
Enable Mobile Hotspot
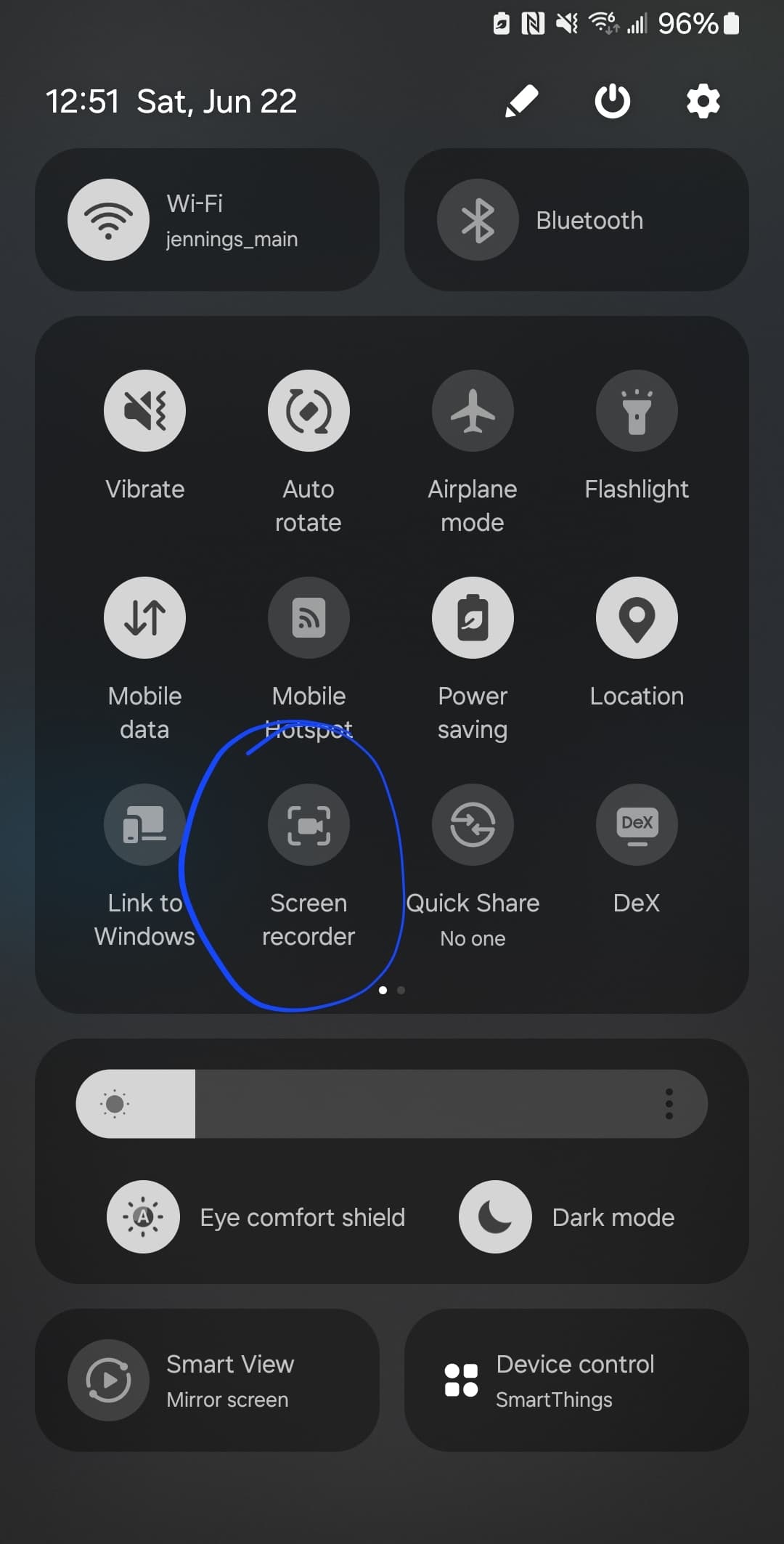coord(309,618)
